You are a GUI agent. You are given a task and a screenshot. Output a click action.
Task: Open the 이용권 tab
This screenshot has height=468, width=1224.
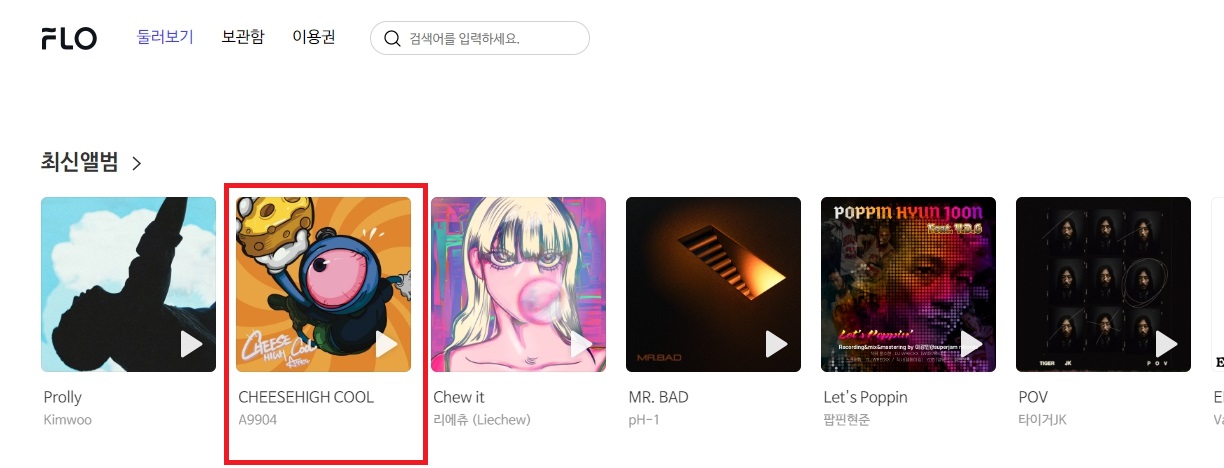[314, 37]
